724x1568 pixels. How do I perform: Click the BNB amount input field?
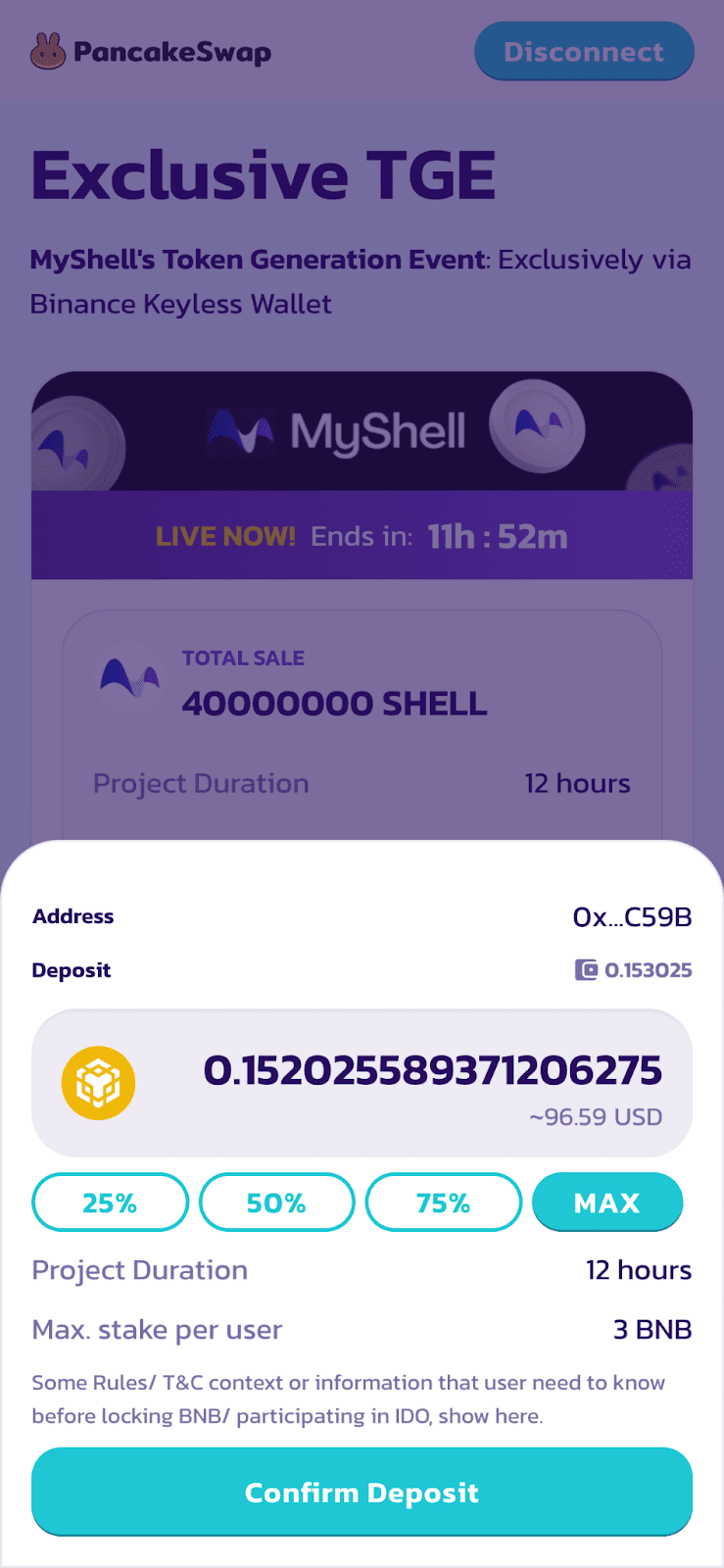[431, 1068]
